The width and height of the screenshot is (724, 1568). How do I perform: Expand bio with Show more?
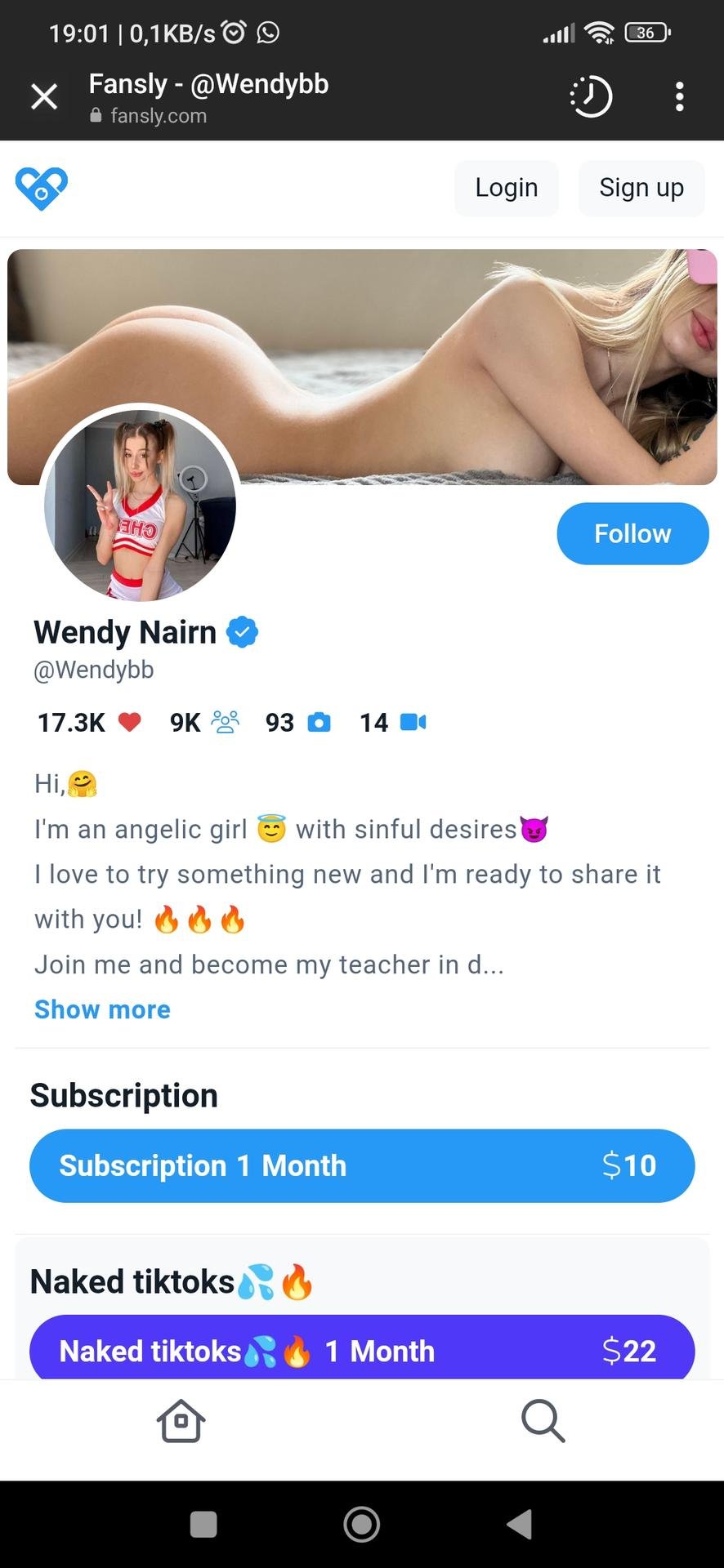[102, 1009]
